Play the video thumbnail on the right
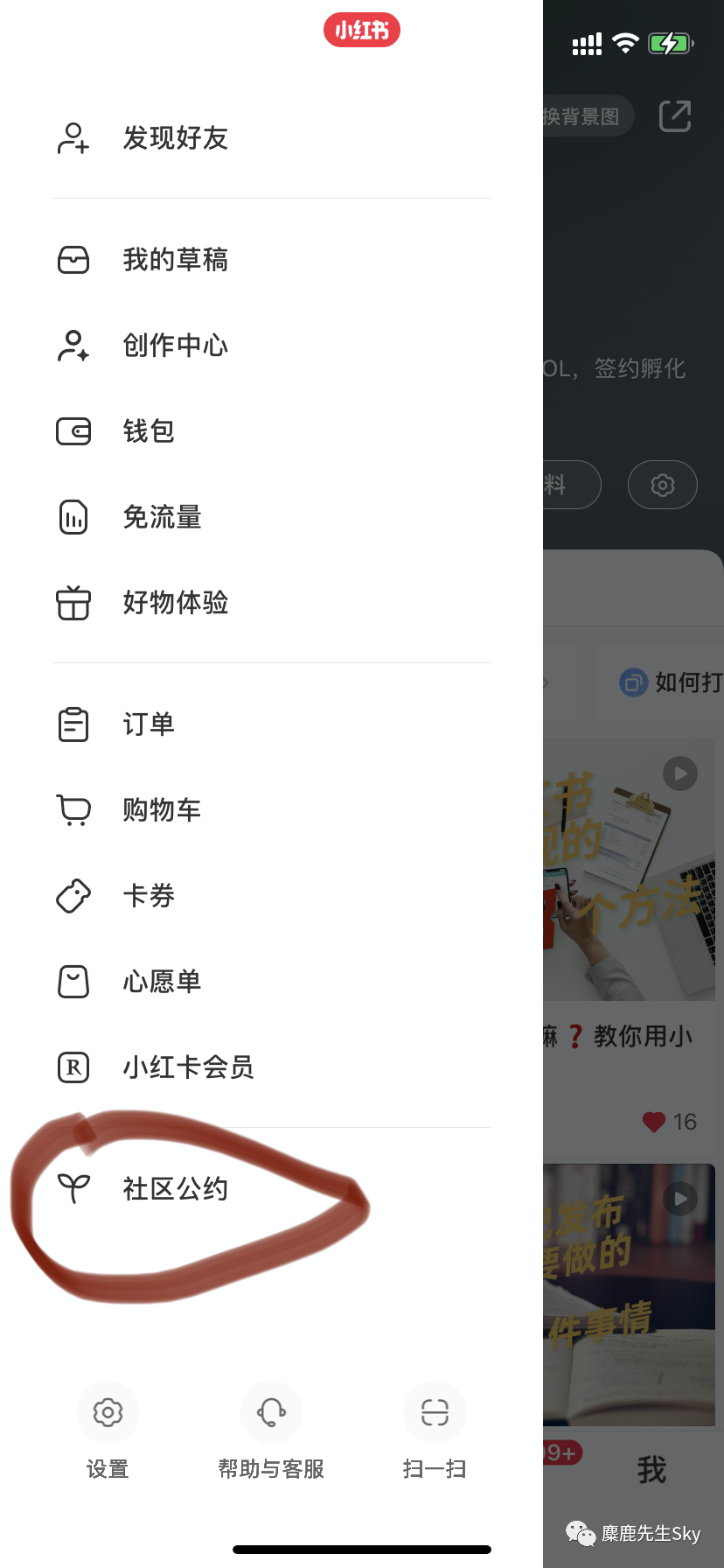The image size is (724, 1568). click(679, 773)
